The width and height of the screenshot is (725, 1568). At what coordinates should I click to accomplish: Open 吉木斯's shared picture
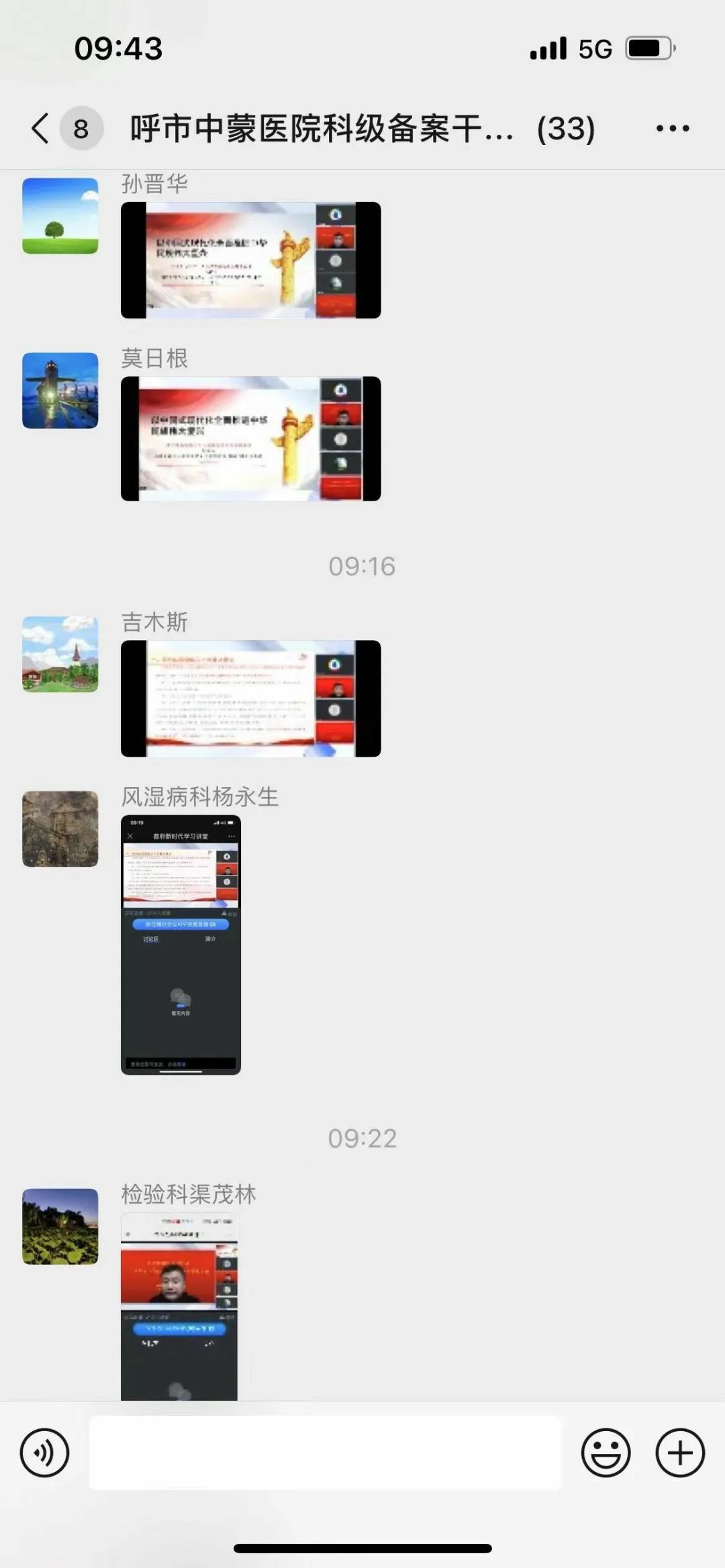tap(250, 698)
